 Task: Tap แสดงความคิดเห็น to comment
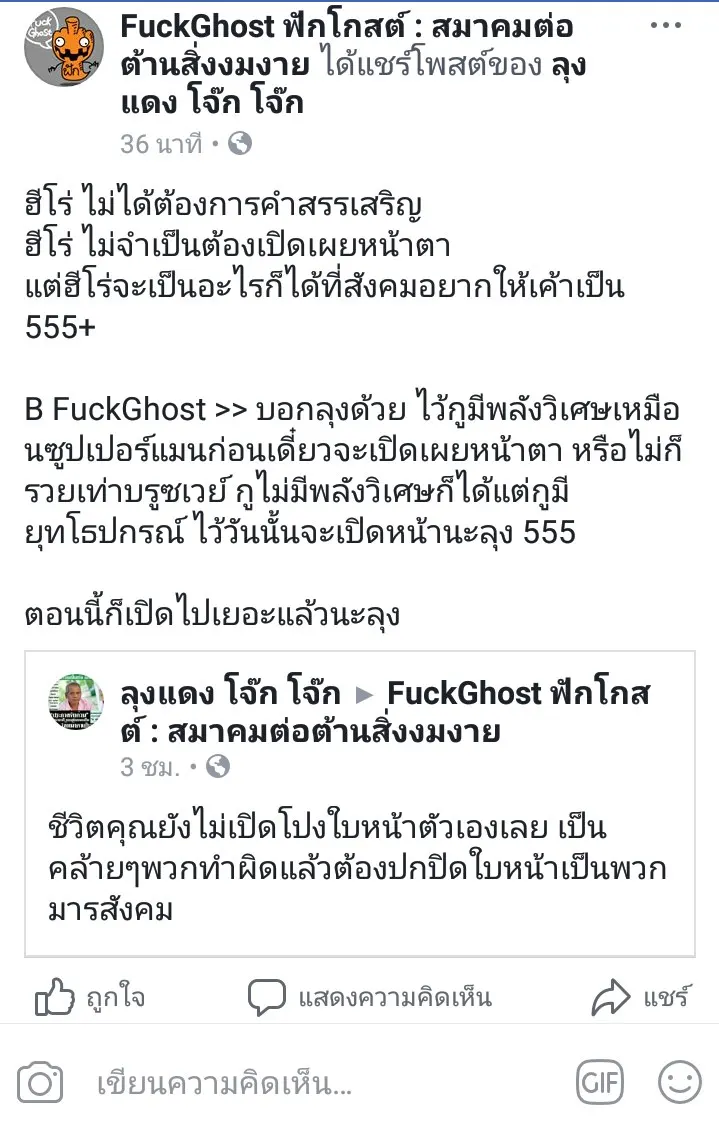coord(370,997)
